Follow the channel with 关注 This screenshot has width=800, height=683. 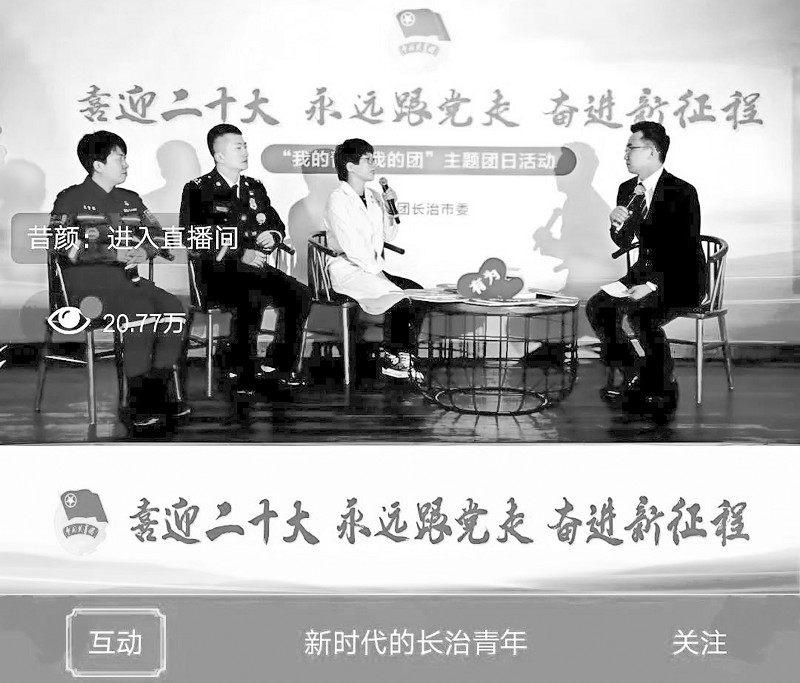tap(699, 642)
